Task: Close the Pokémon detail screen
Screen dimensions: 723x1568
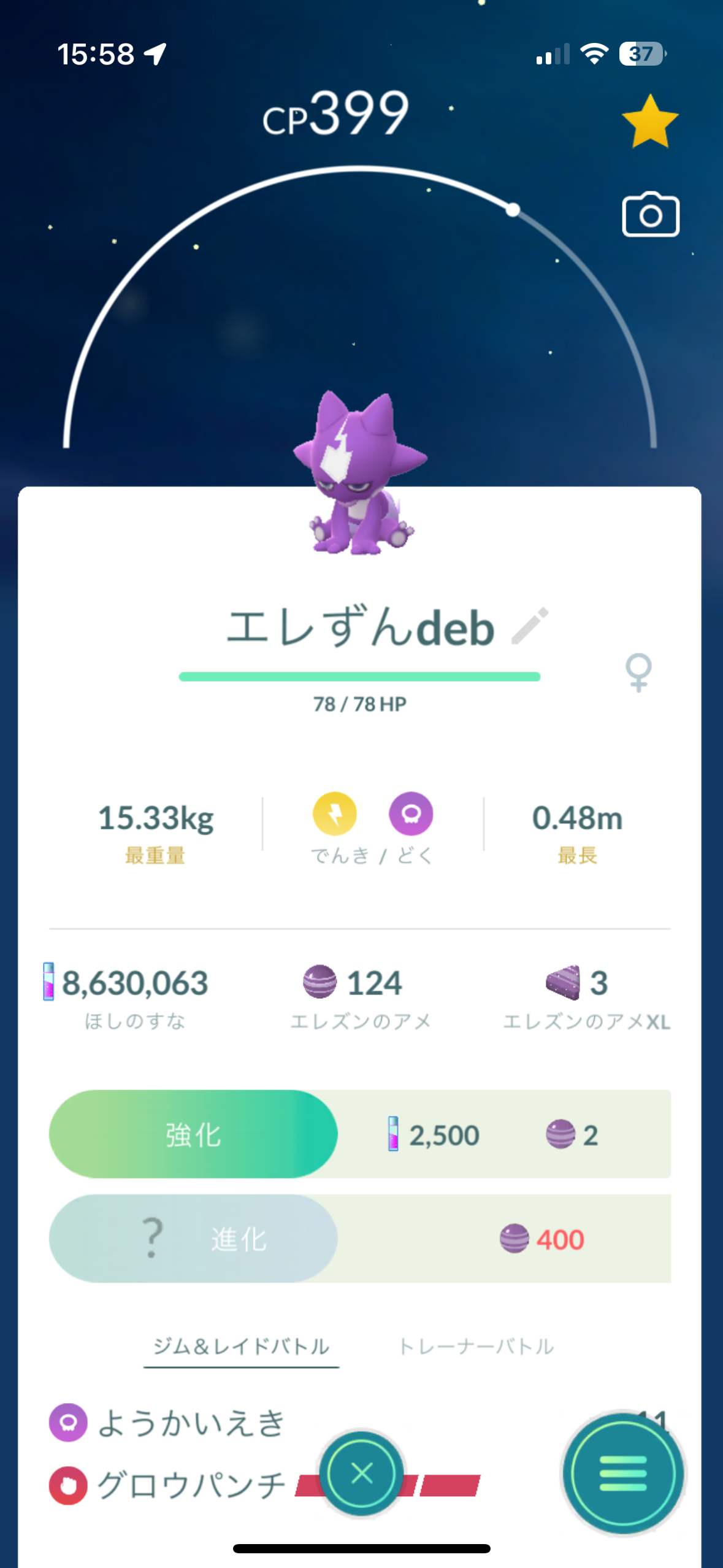Action: click(x=362, y=1473)
